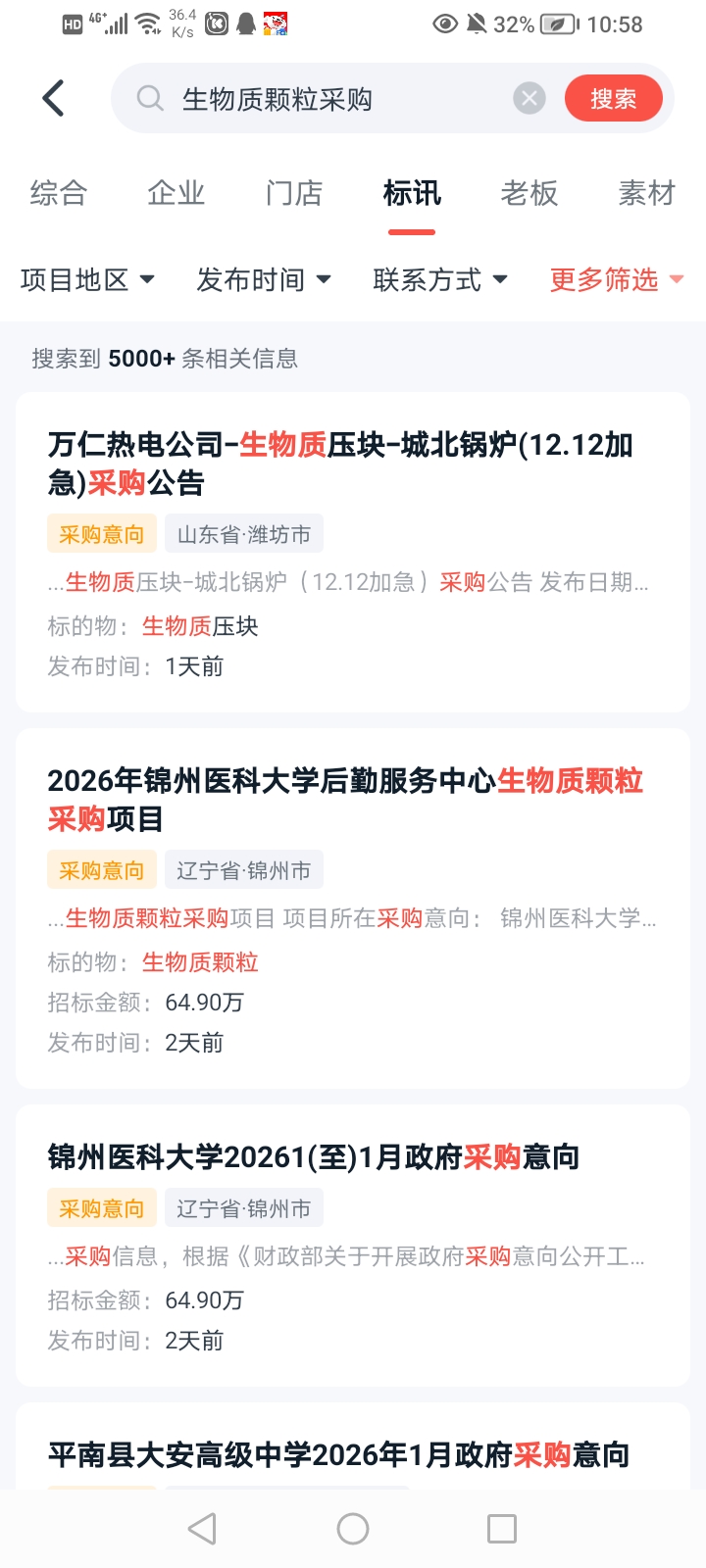Select the 标讯 tab

pos(412,193)
